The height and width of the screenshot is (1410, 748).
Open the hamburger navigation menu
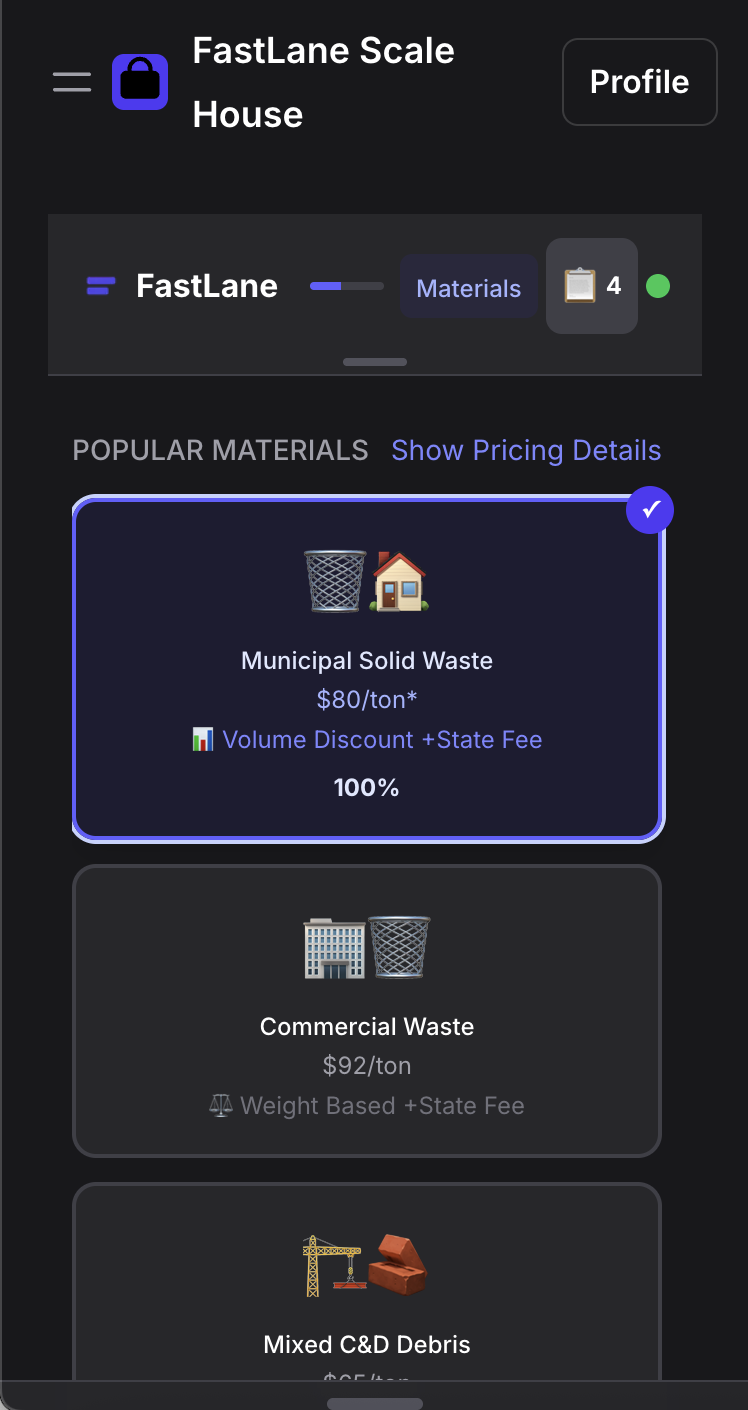tap(71, 82)
